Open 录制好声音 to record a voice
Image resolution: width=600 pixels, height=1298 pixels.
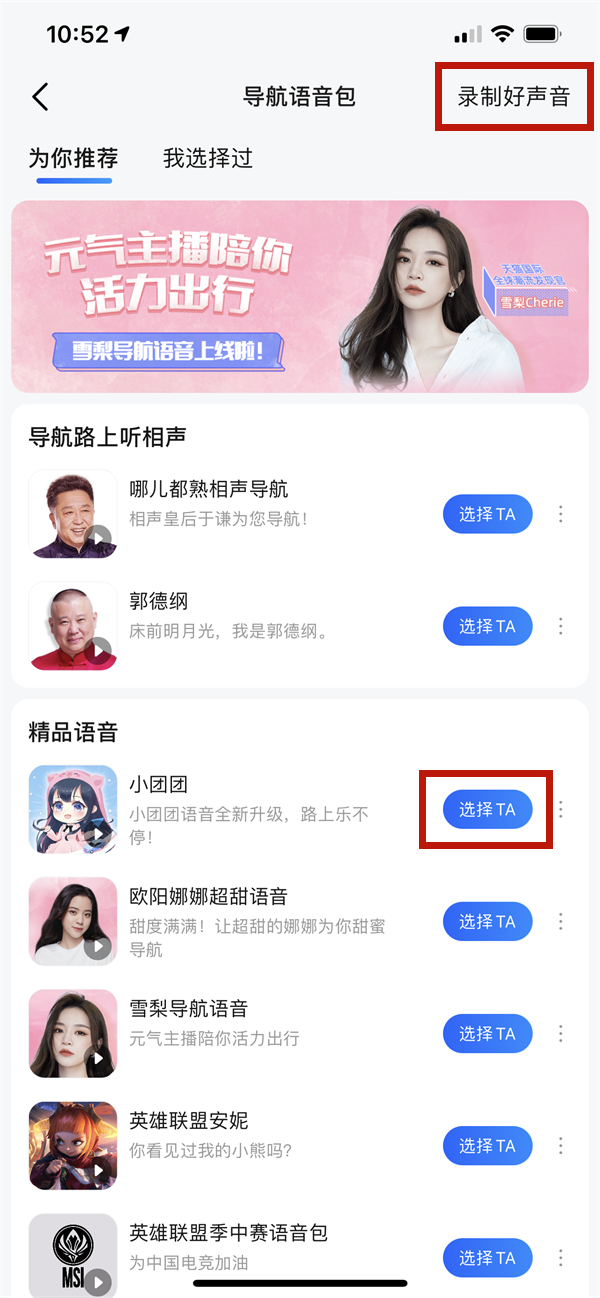[513, 97]
